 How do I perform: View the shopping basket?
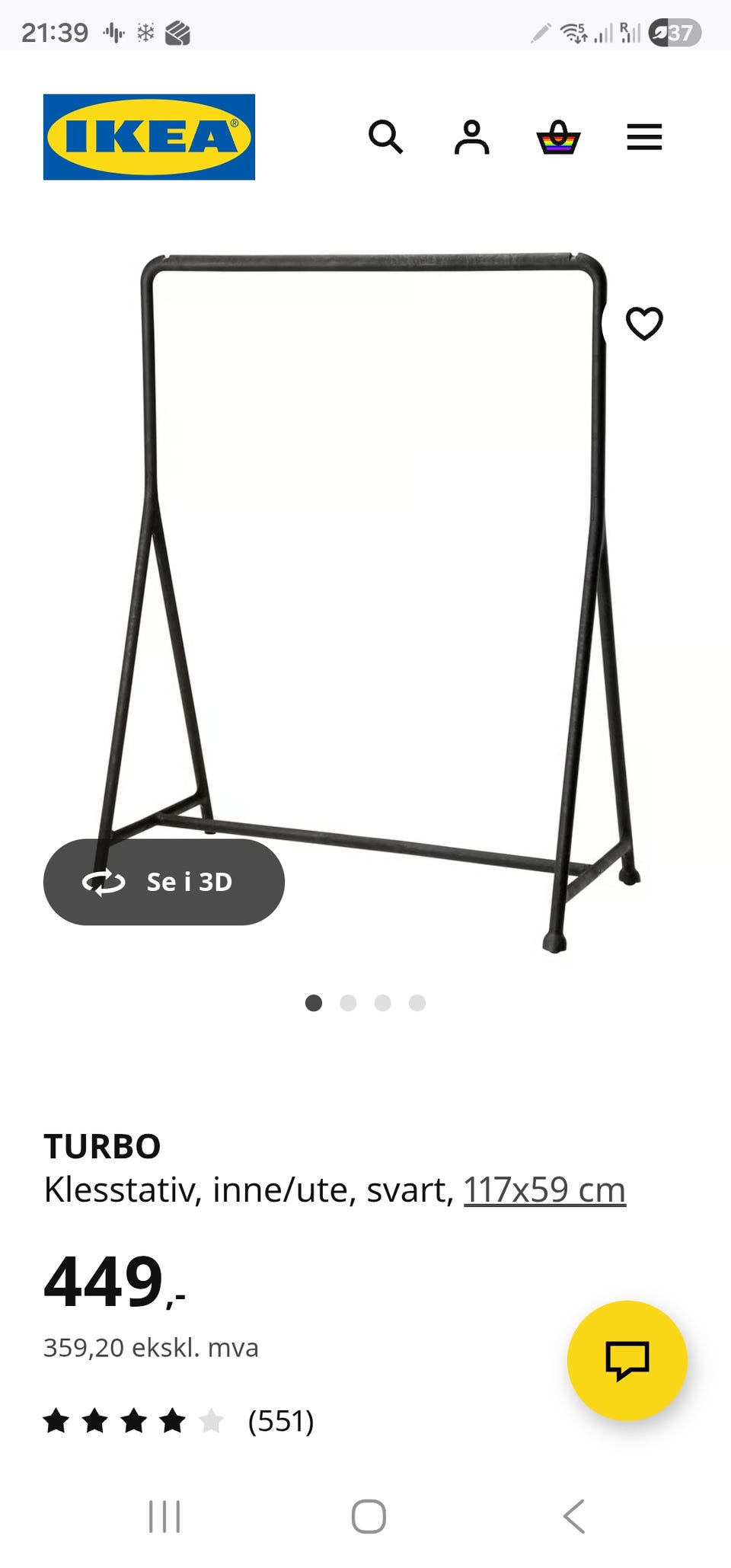[x=558, y=137]
